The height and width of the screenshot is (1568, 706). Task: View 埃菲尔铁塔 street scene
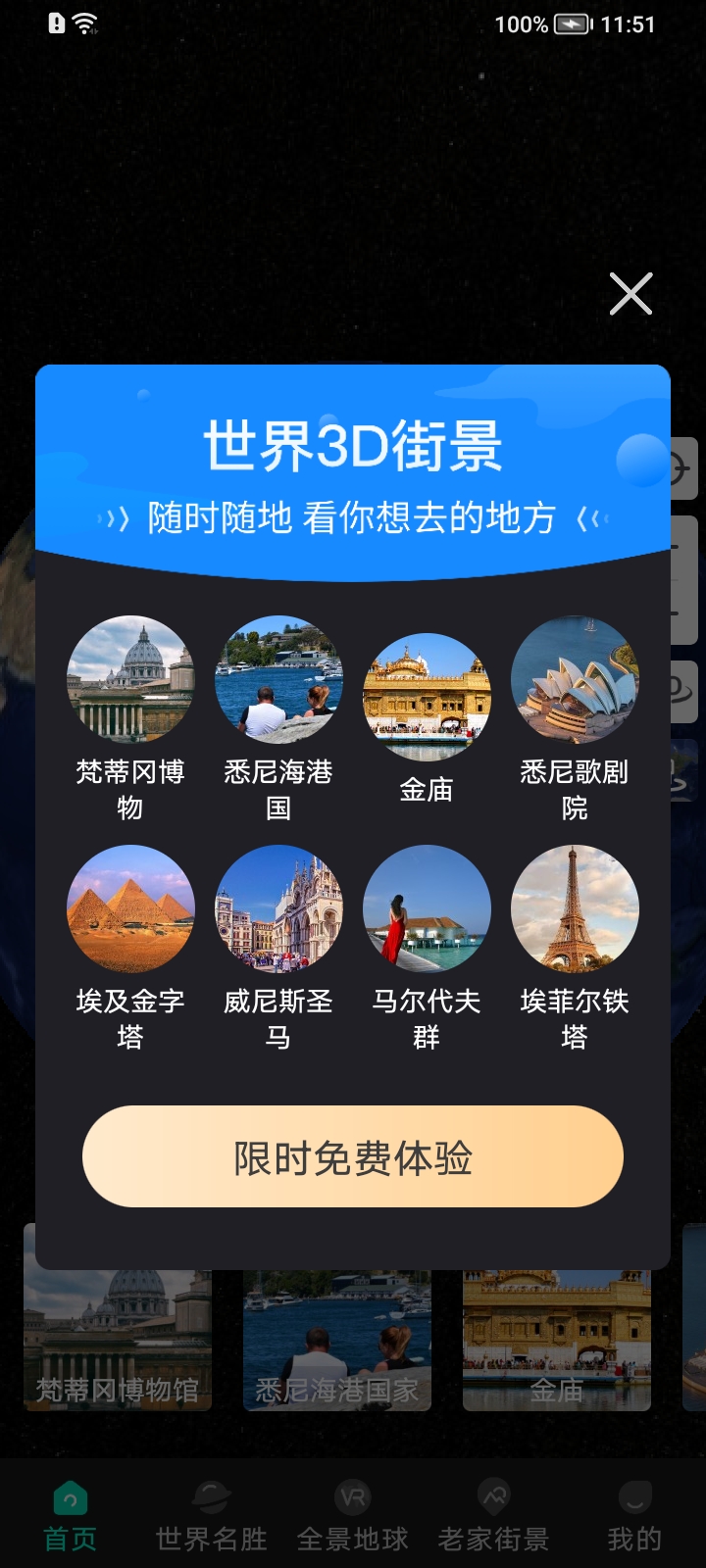(575, 908)
